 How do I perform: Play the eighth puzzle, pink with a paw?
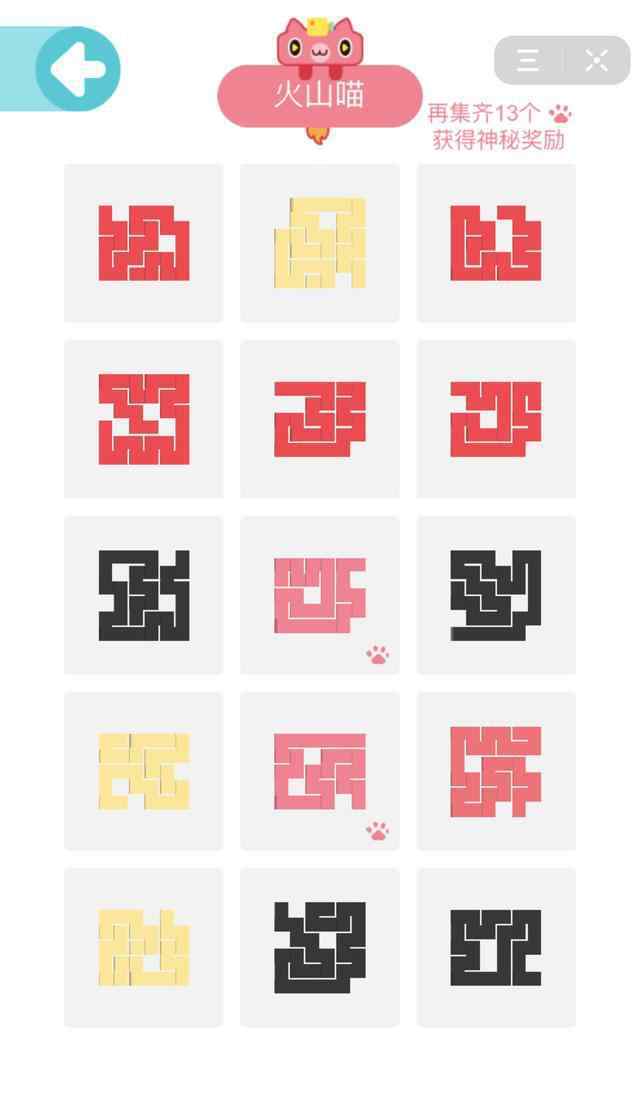320,595
